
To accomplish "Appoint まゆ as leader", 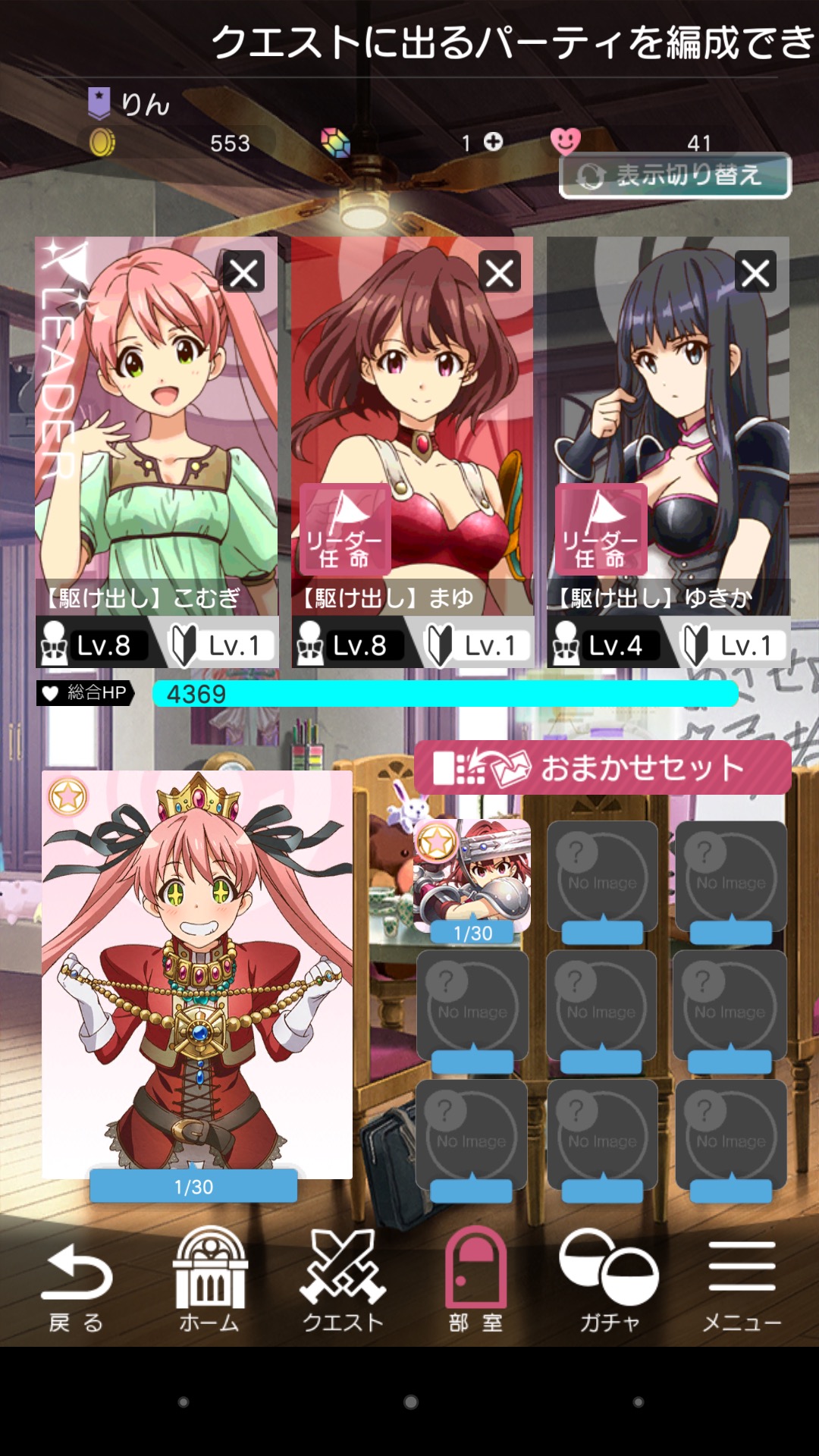I will click(x=345, y=529).
